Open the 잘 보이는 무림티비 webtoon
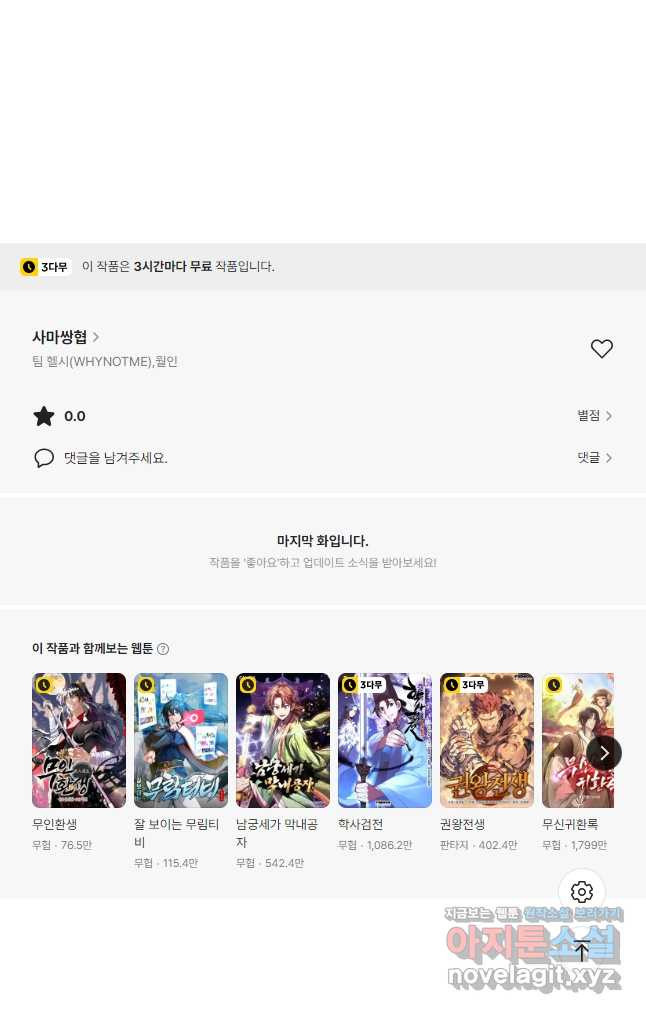This screenshot has height=1014, width=646. click(x=181, y=740)
